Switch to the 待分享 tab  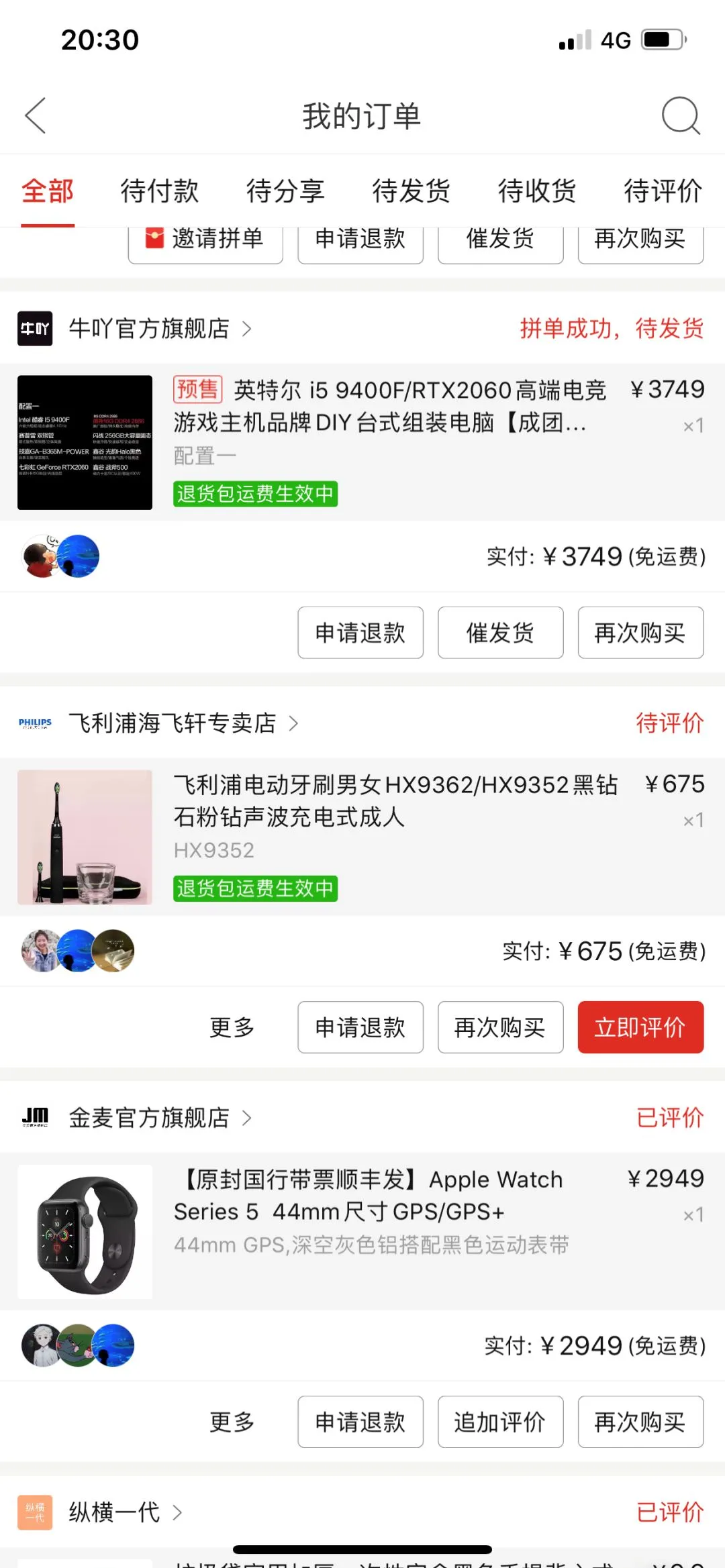(x=285, y=191)
